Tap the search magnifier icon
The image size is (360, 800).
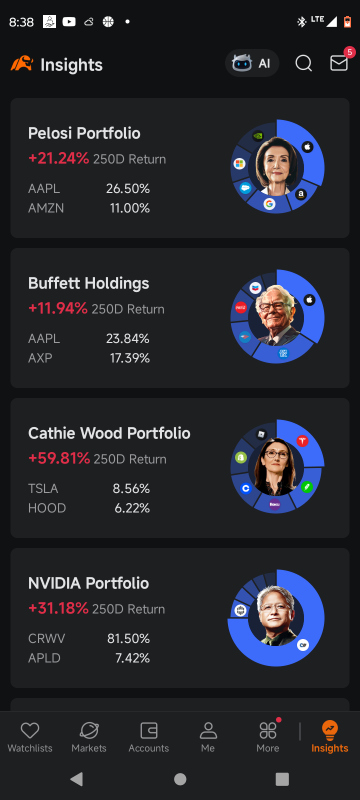pos(303,64)
